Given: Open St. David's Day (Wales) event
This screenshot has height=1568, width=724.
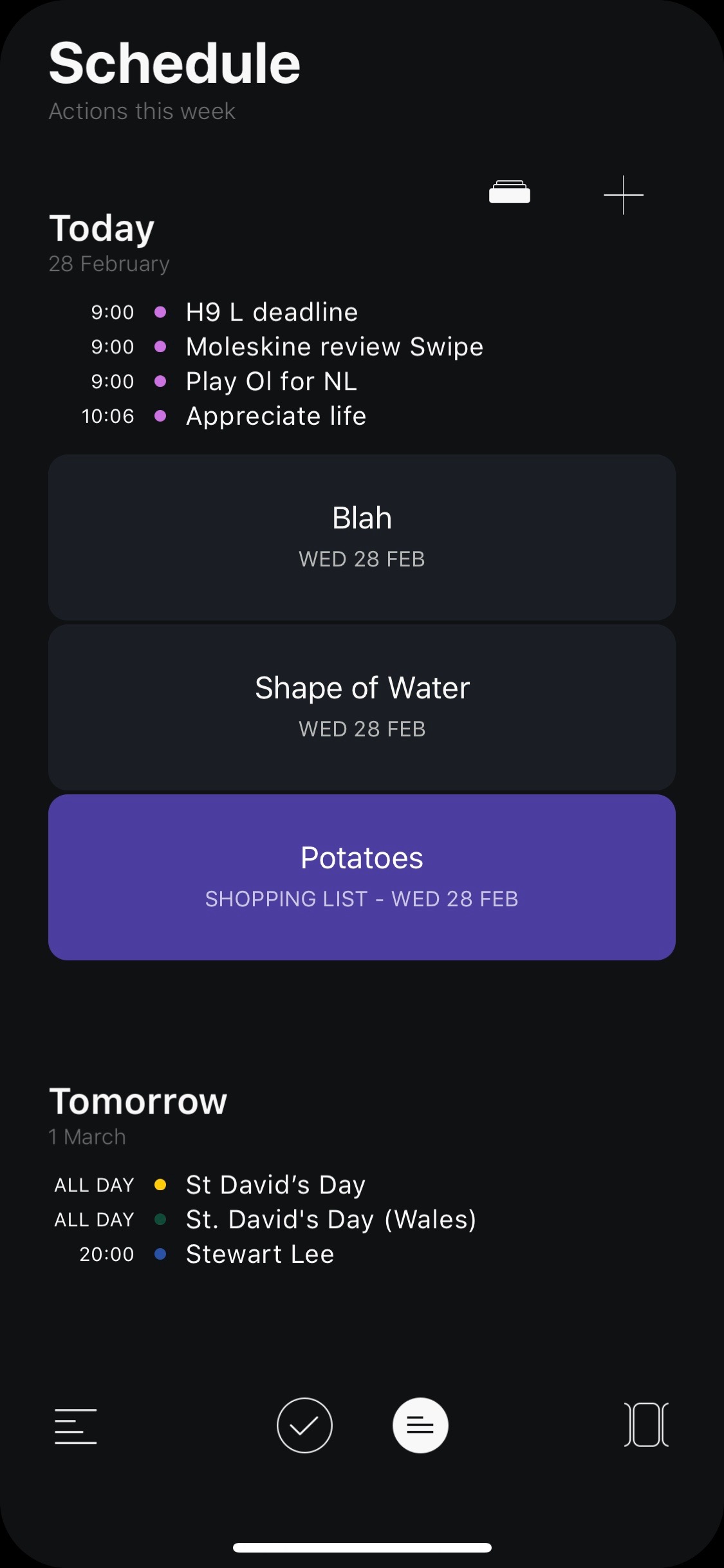Looking at the screenshot, I should [331, 1220].
